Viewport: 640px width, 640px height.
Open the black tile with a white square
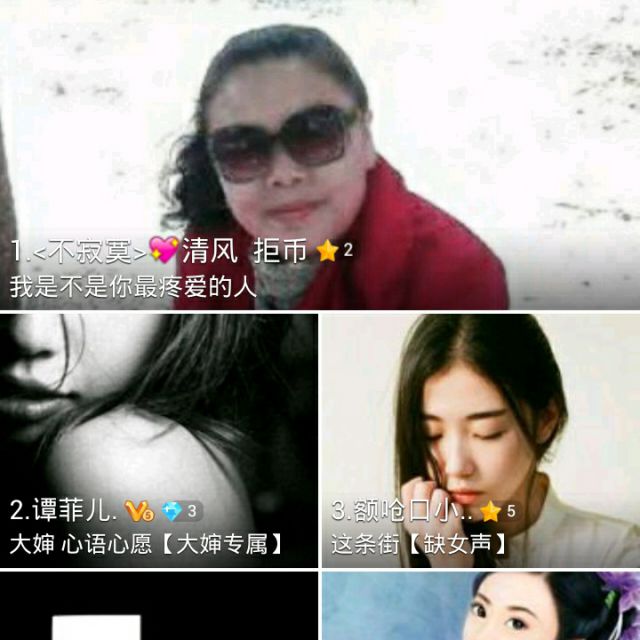158,607
